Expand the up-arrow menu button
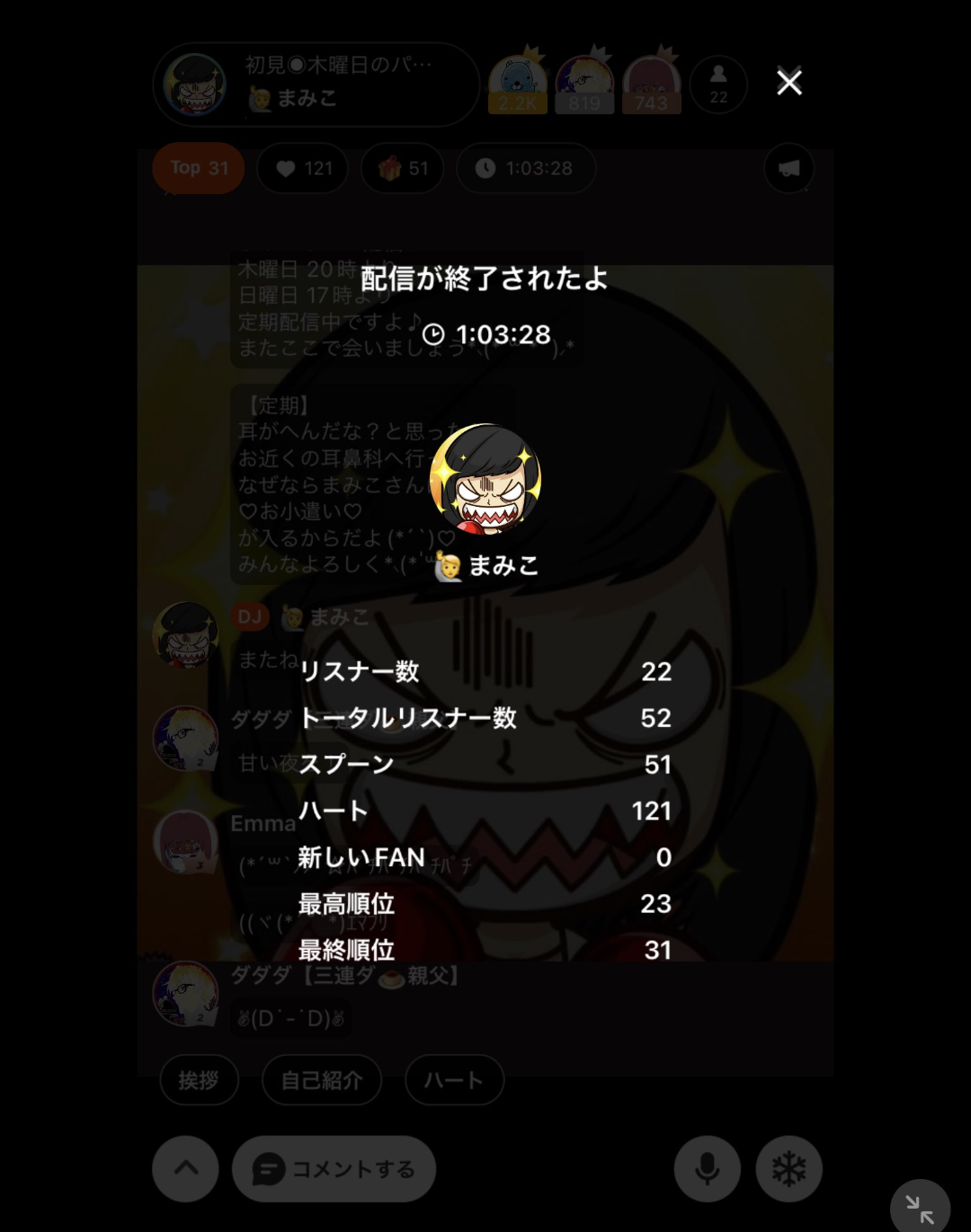 (x=185, y=1168)
